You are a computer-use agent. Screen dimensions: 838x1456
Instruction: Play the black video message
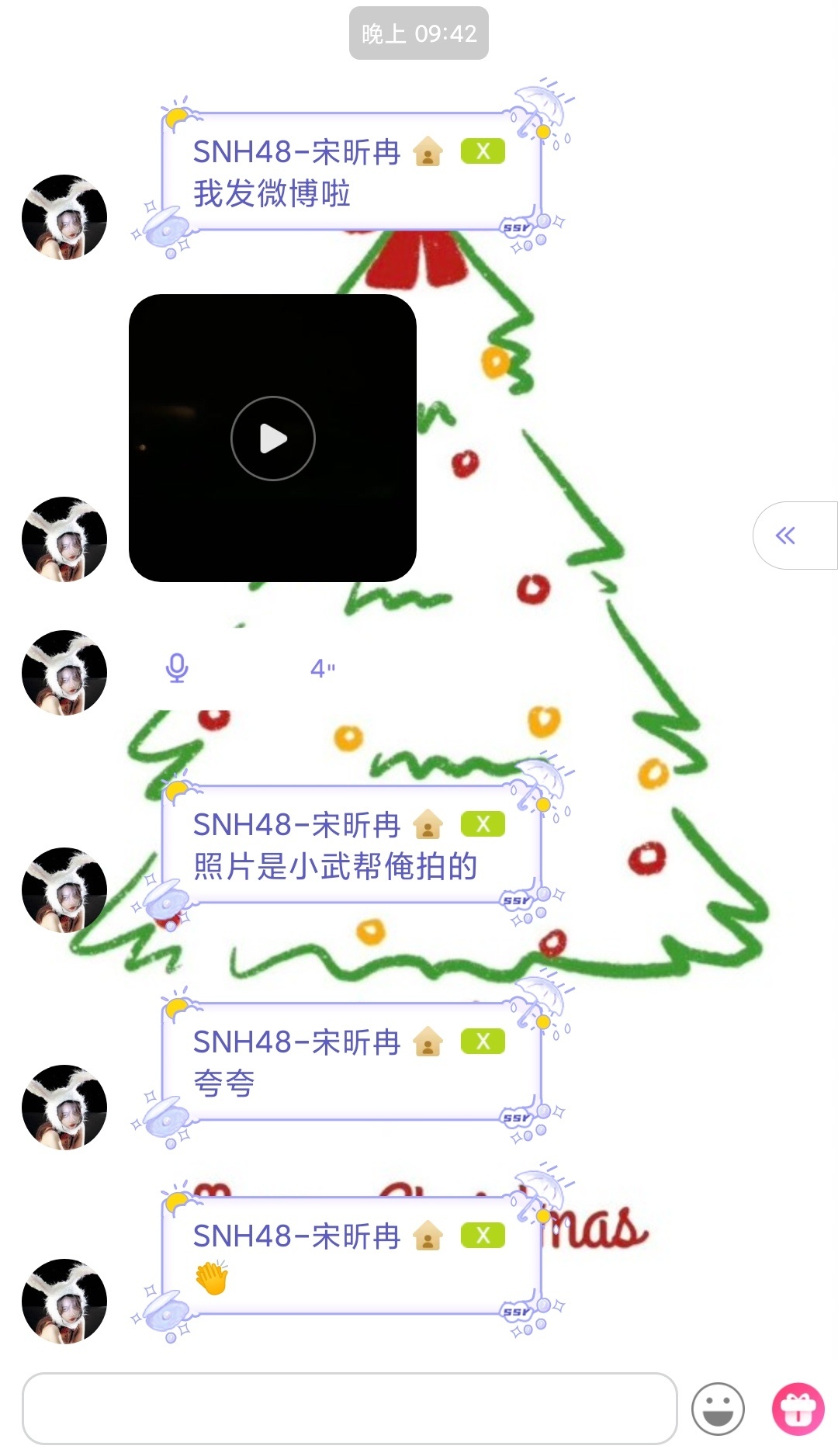pos(273,439)
